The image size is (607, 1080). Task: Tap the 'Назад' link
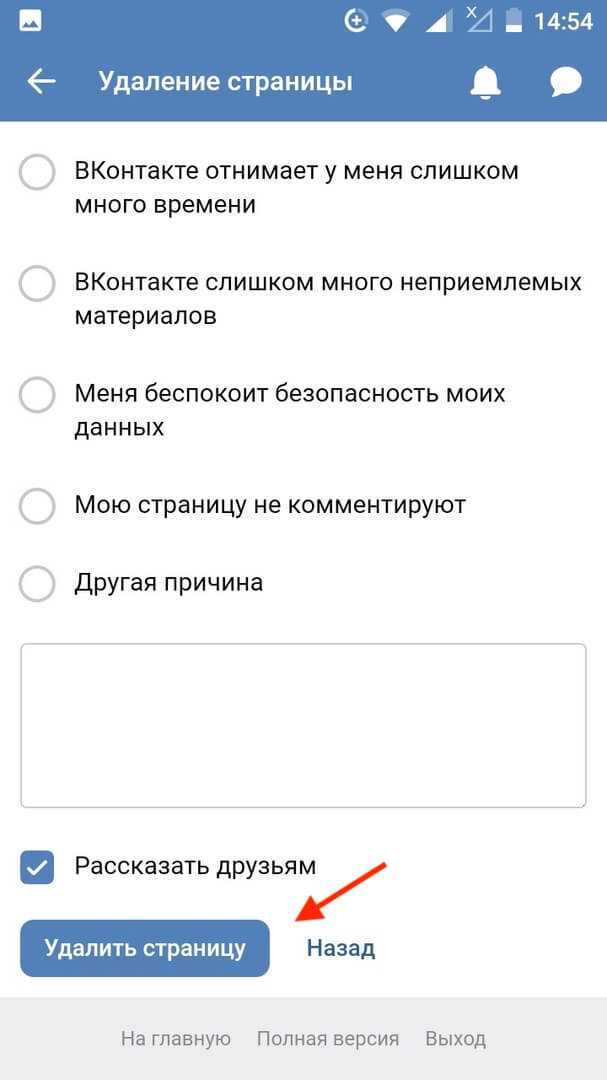(x=341, y=948)
